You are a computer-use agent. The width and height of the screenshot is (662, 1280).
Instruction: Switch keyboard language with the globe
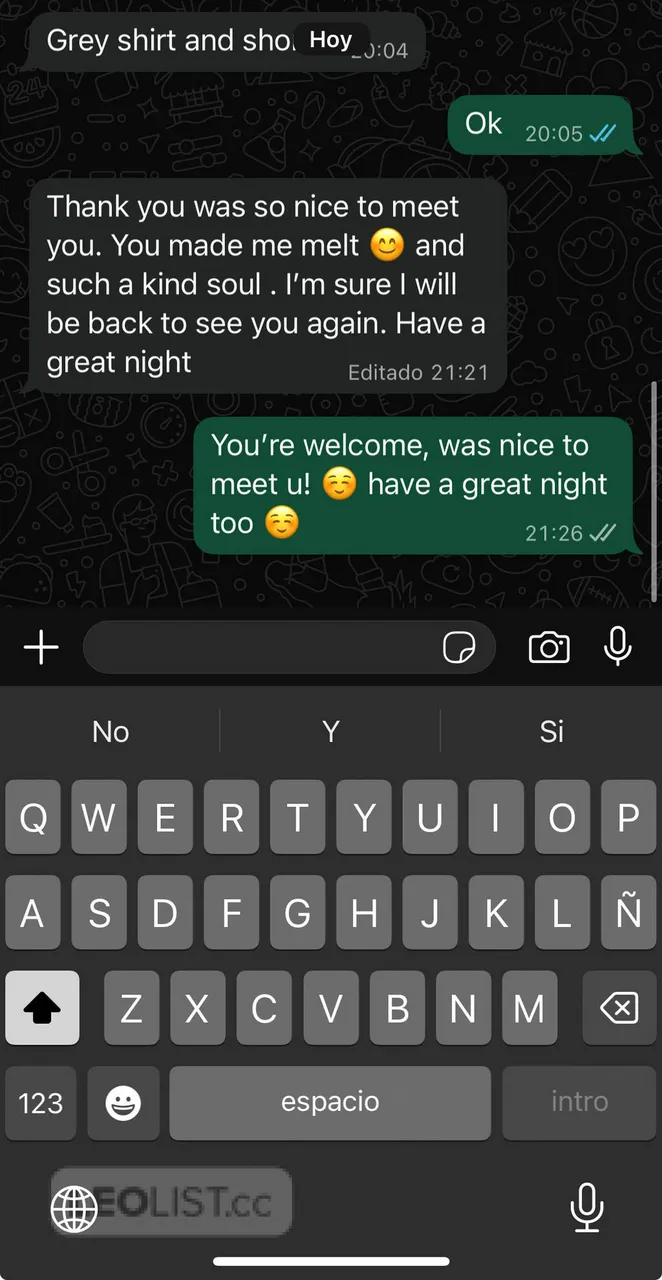(75, 1209)
